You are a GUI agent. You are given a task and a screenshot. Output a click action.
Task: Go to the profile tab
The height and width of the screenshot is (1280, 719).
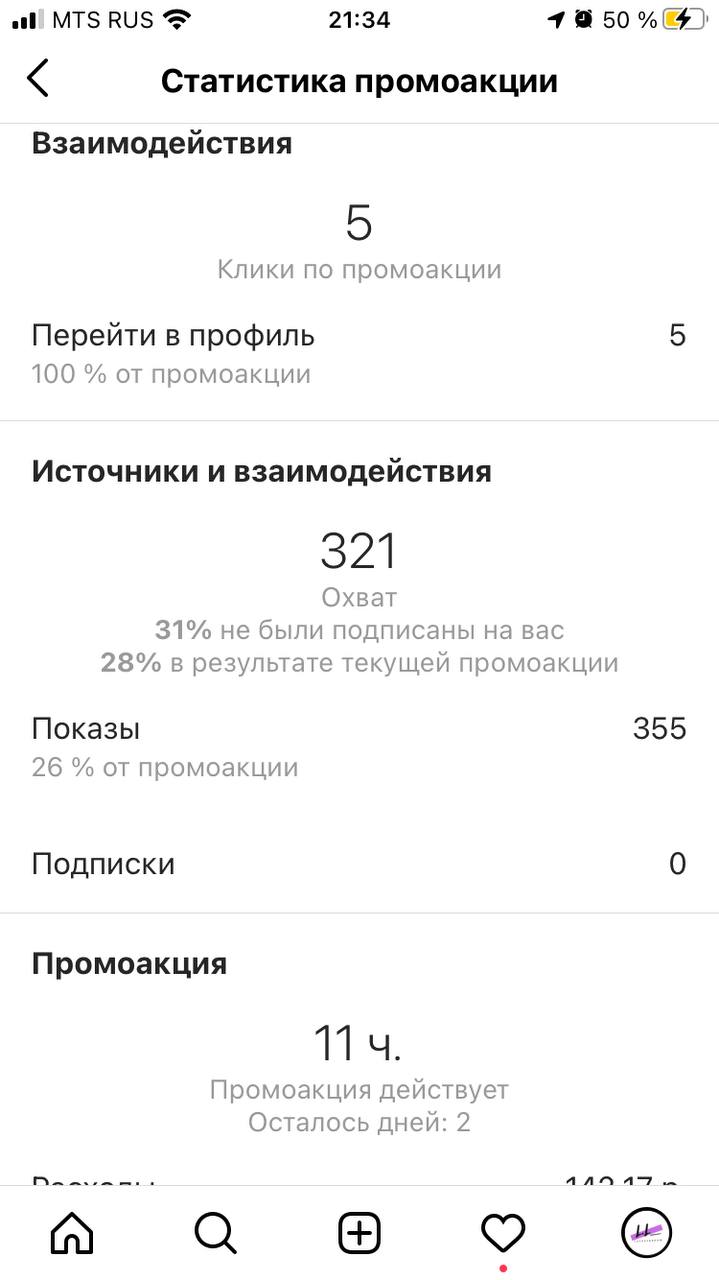tap(646, 1233)
